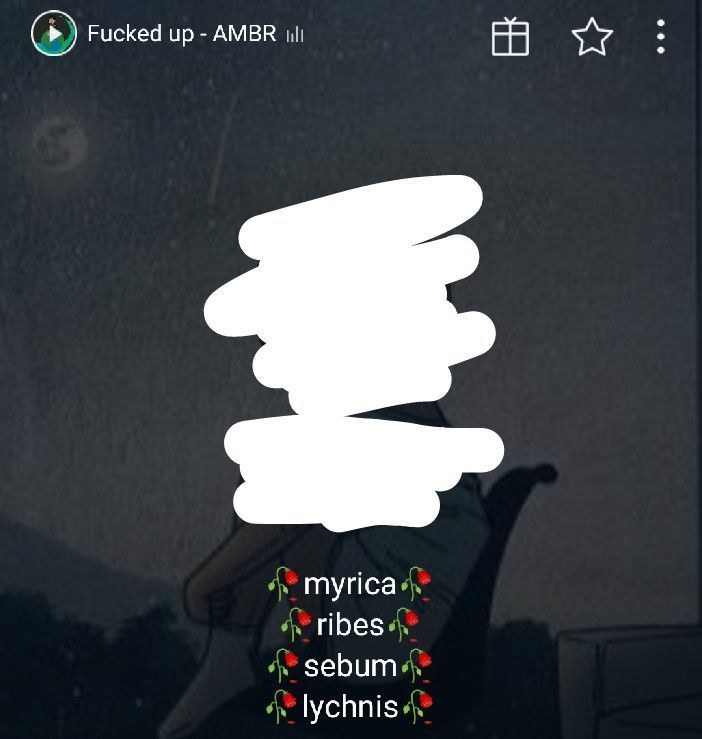Open the three-dot overflow menu
The image size is (702, 739).
661,37
